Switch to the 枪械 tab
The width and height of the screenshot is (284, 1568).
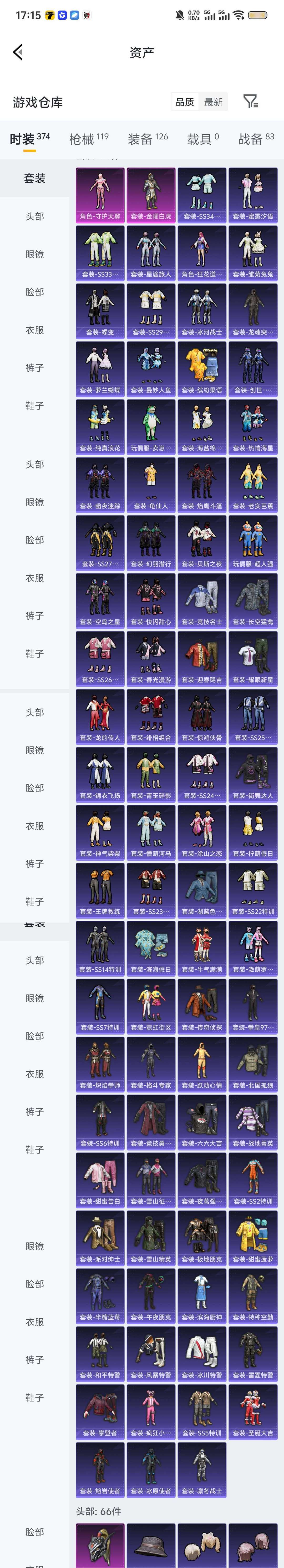[89, 139]
